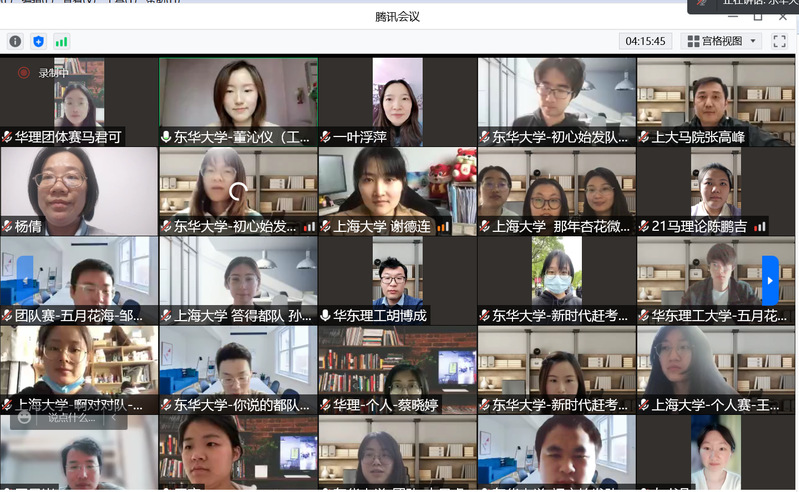Open the meeting info icon
This screenshot has height=492, width=799.
click(x=15, y=41)
